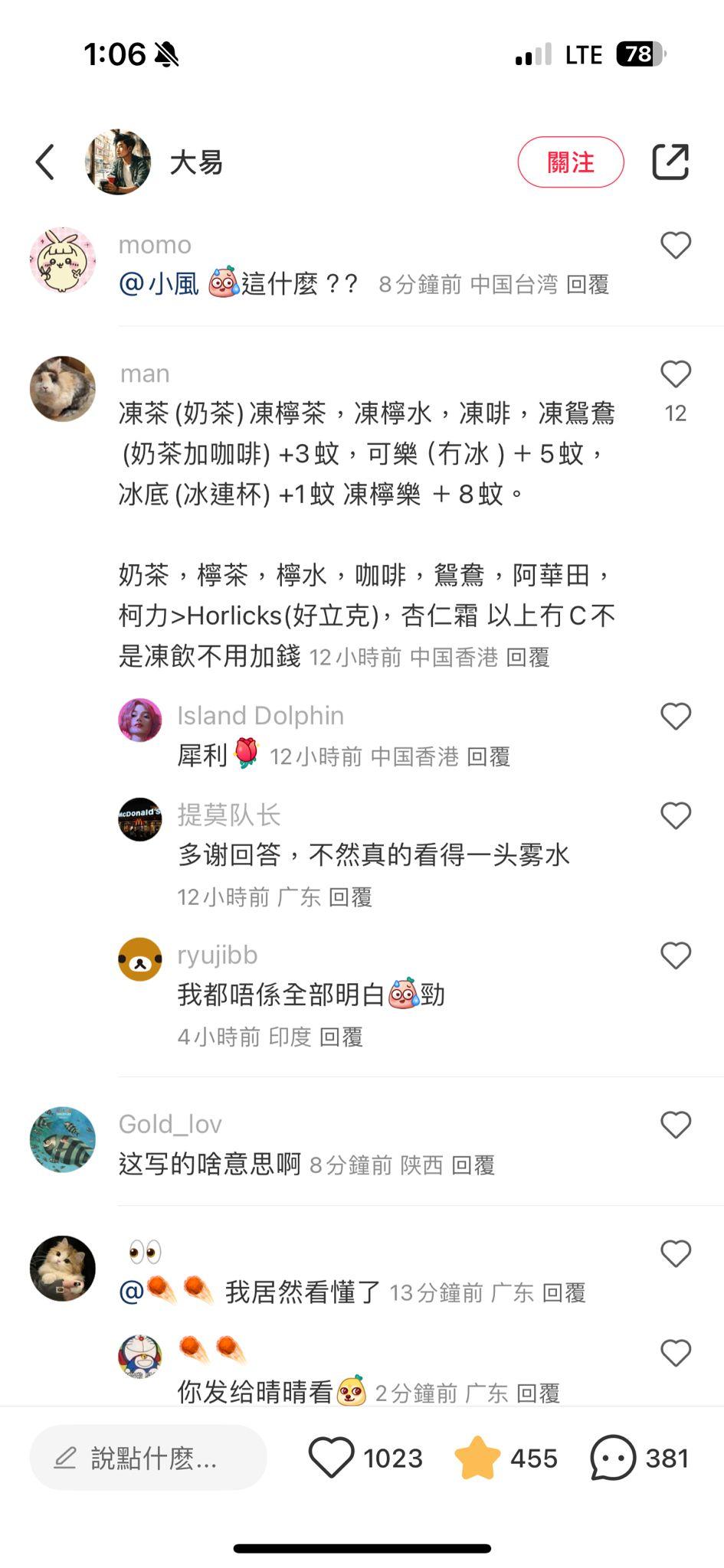
Task: Reply to momo's comment
Action: 588,285
